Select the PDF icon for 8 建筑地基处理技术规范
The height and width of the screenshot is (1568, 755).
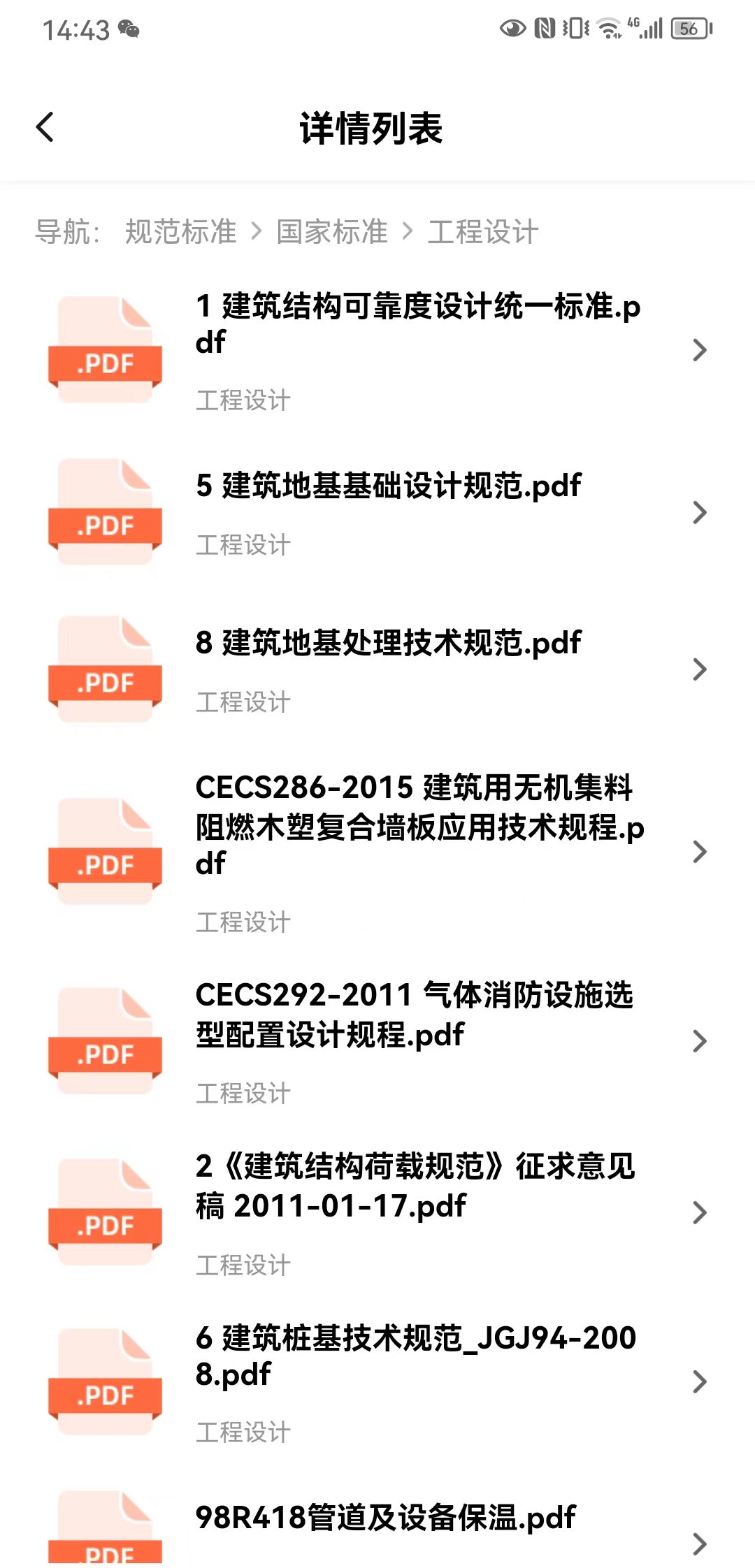coord(103,669)
